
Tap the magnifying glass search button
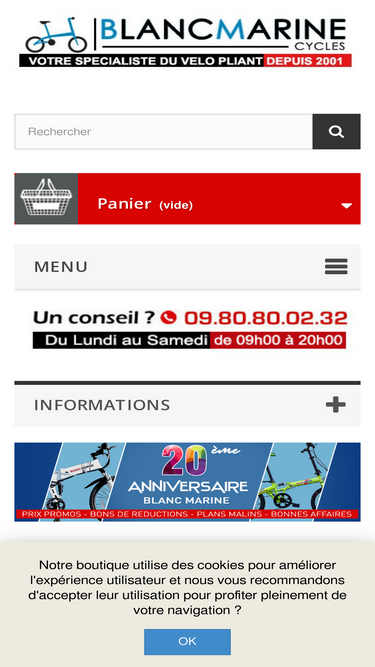coord(336,131)
